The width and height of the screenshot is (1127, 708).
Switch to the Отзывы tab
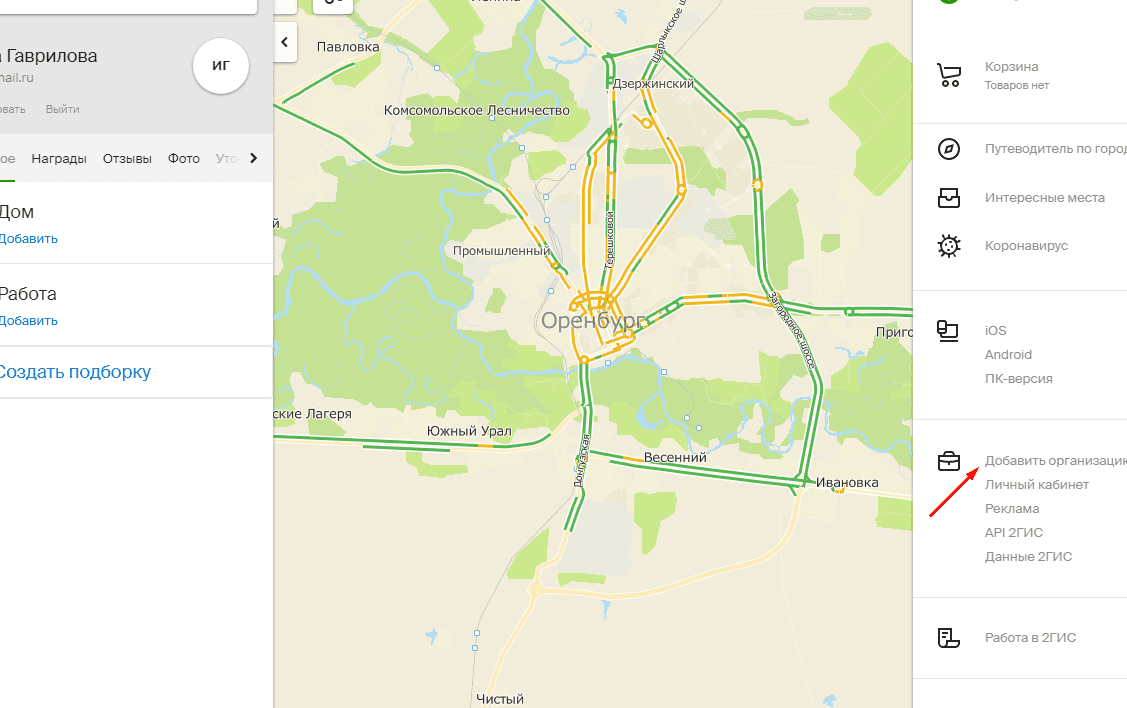pos(127,158)
